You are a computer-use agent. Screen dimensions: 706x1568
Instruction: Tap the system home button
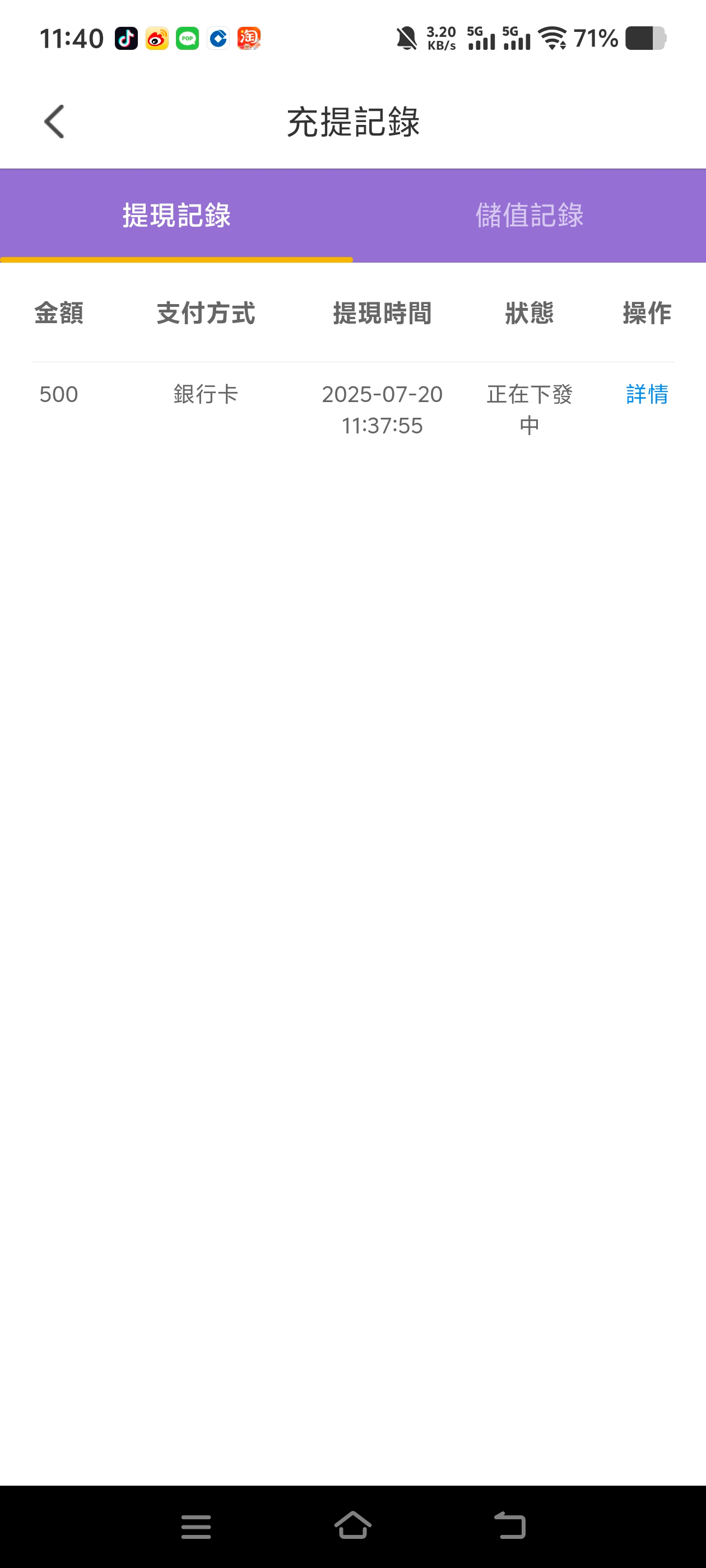[352, 1525]
